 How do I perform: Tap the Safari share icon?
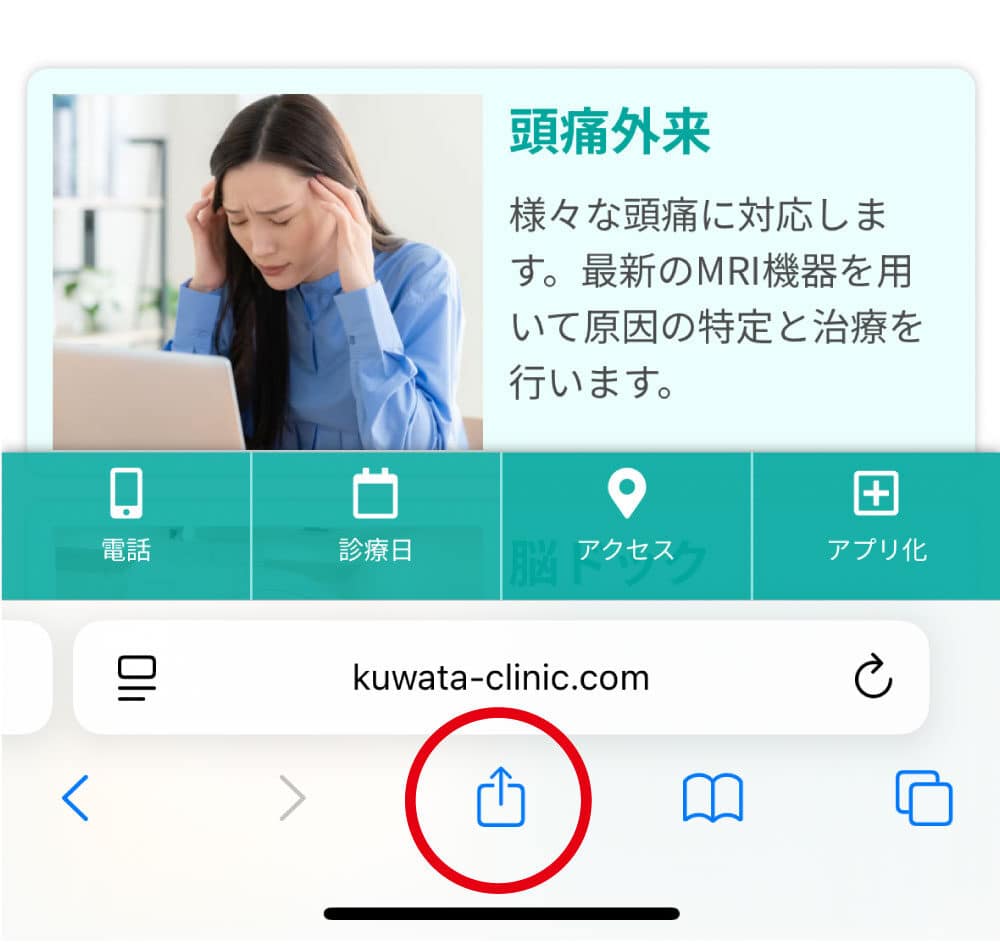point(501,797)
